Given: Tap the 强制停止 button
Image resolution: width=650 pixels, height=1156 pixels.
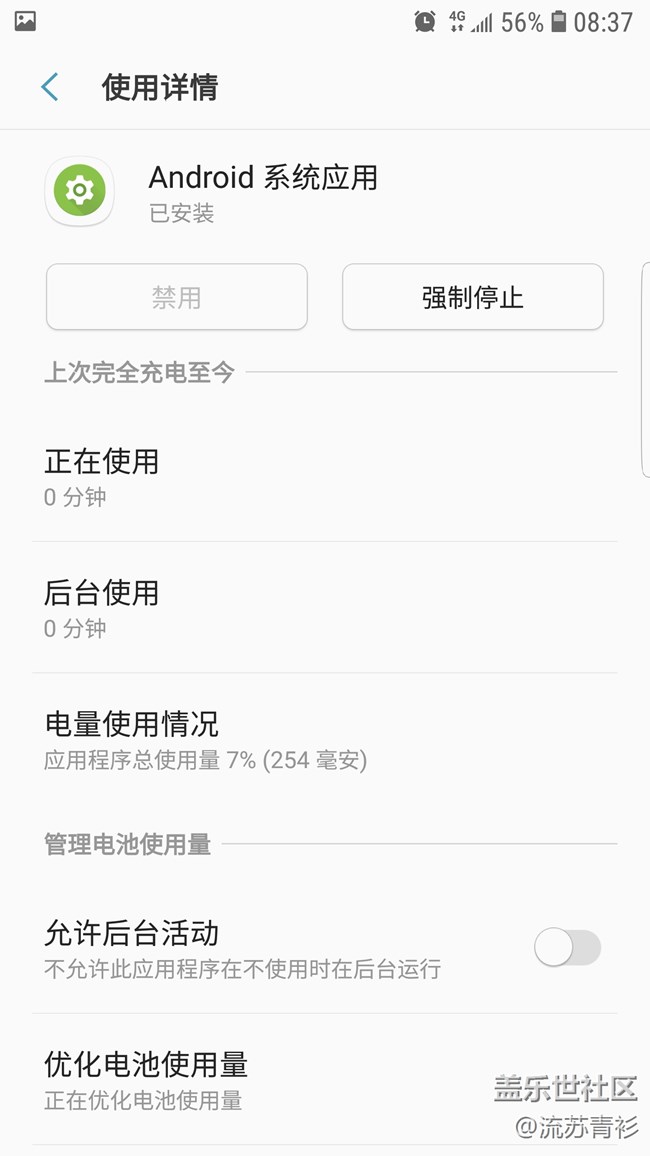Looking at the screenshot, I should point(472,297).
